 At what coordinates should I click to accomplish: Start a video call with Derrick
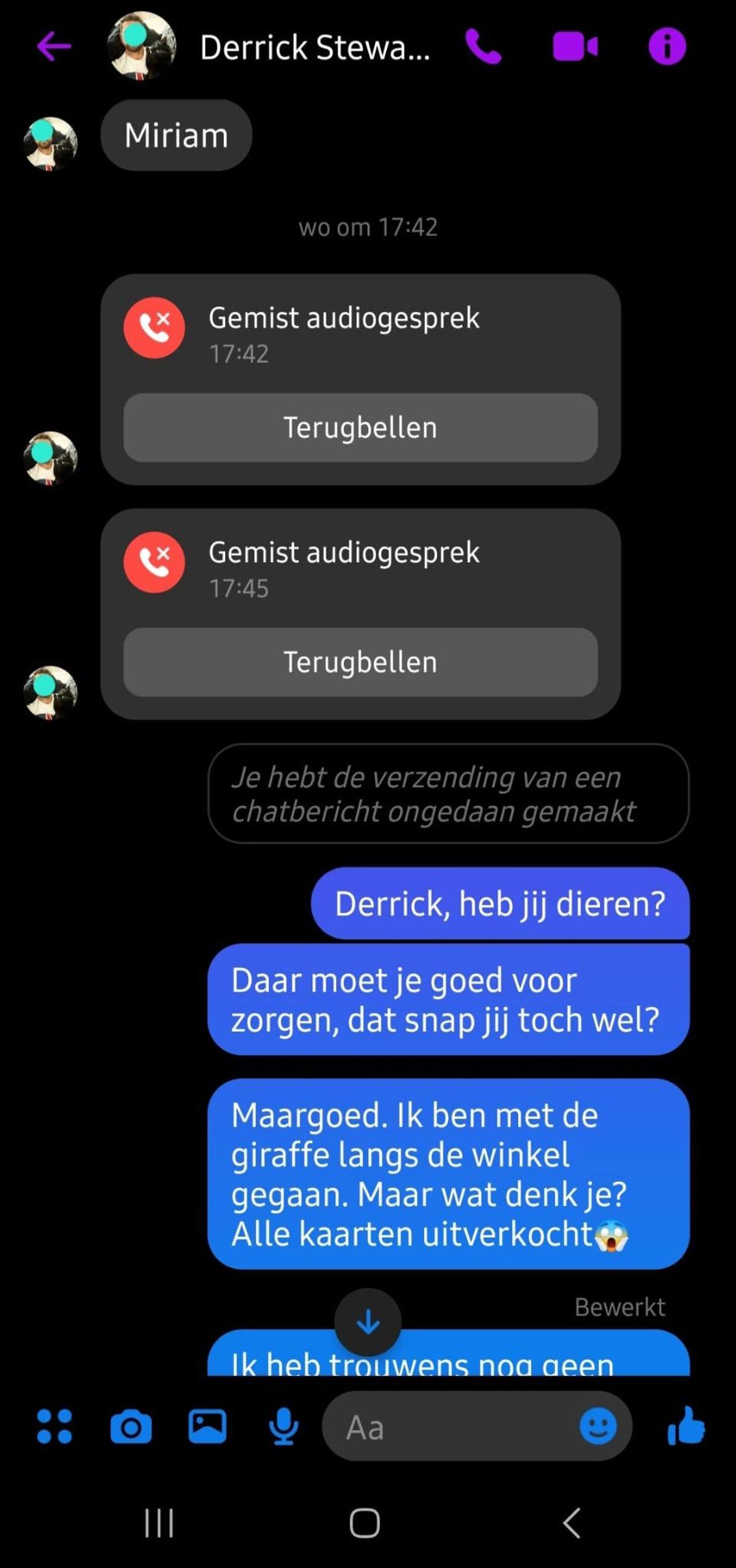point(575,47)
